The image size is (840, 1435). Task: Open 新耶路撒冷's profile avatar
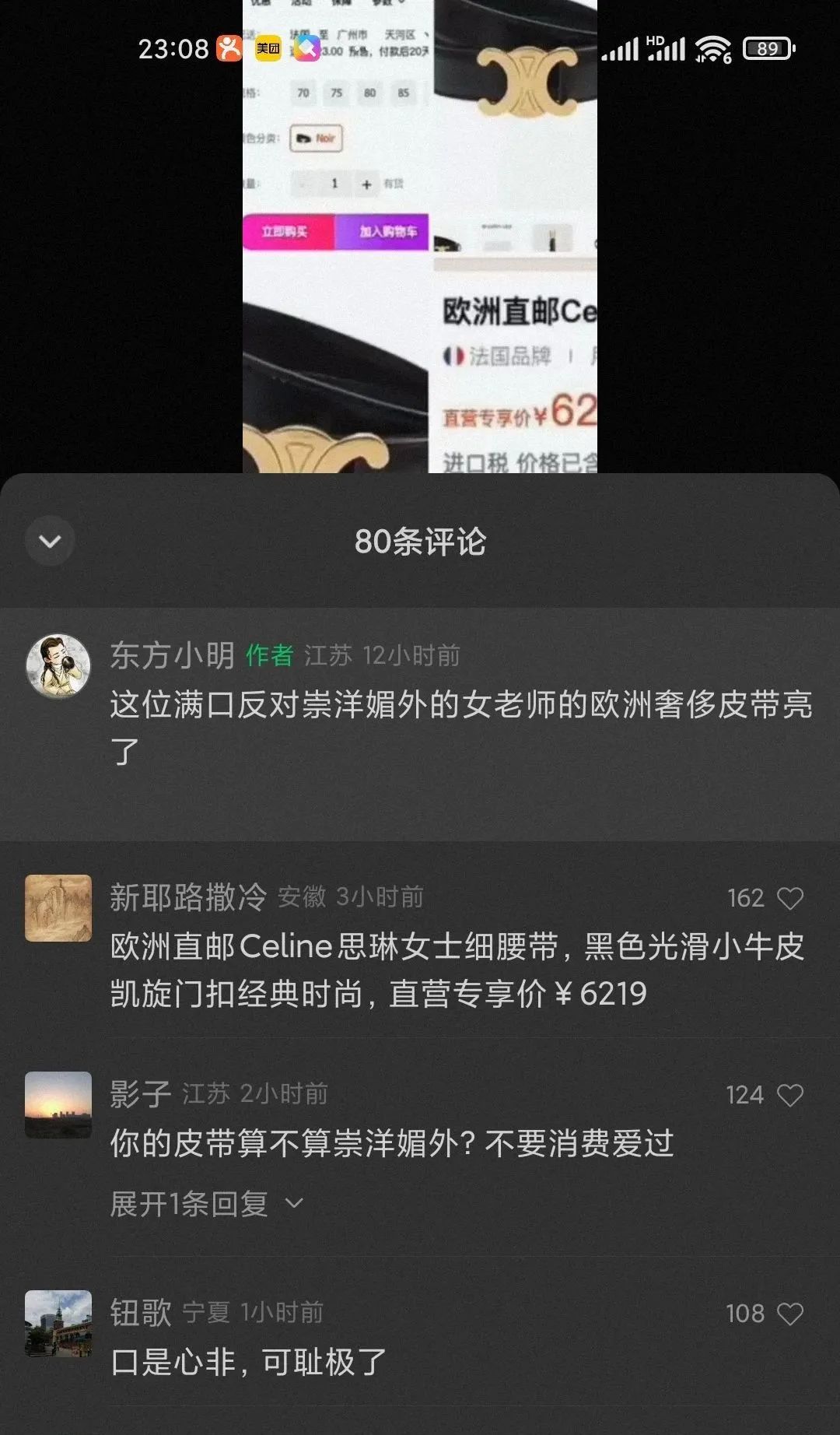pyautogui.click(x=58, y=908)
